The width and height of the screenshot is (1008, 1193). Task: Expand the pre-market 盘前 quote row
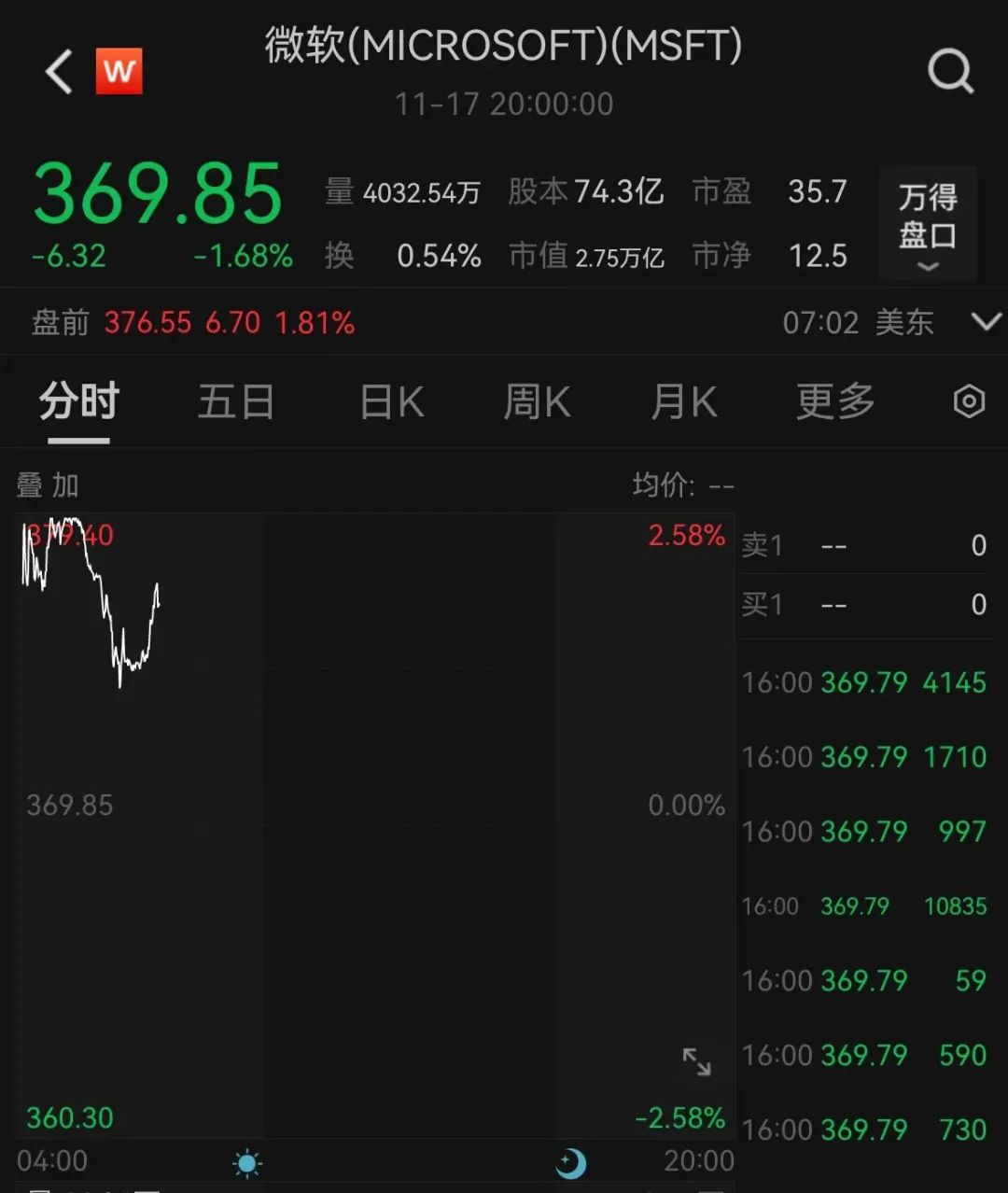click(x=986, y=323)
